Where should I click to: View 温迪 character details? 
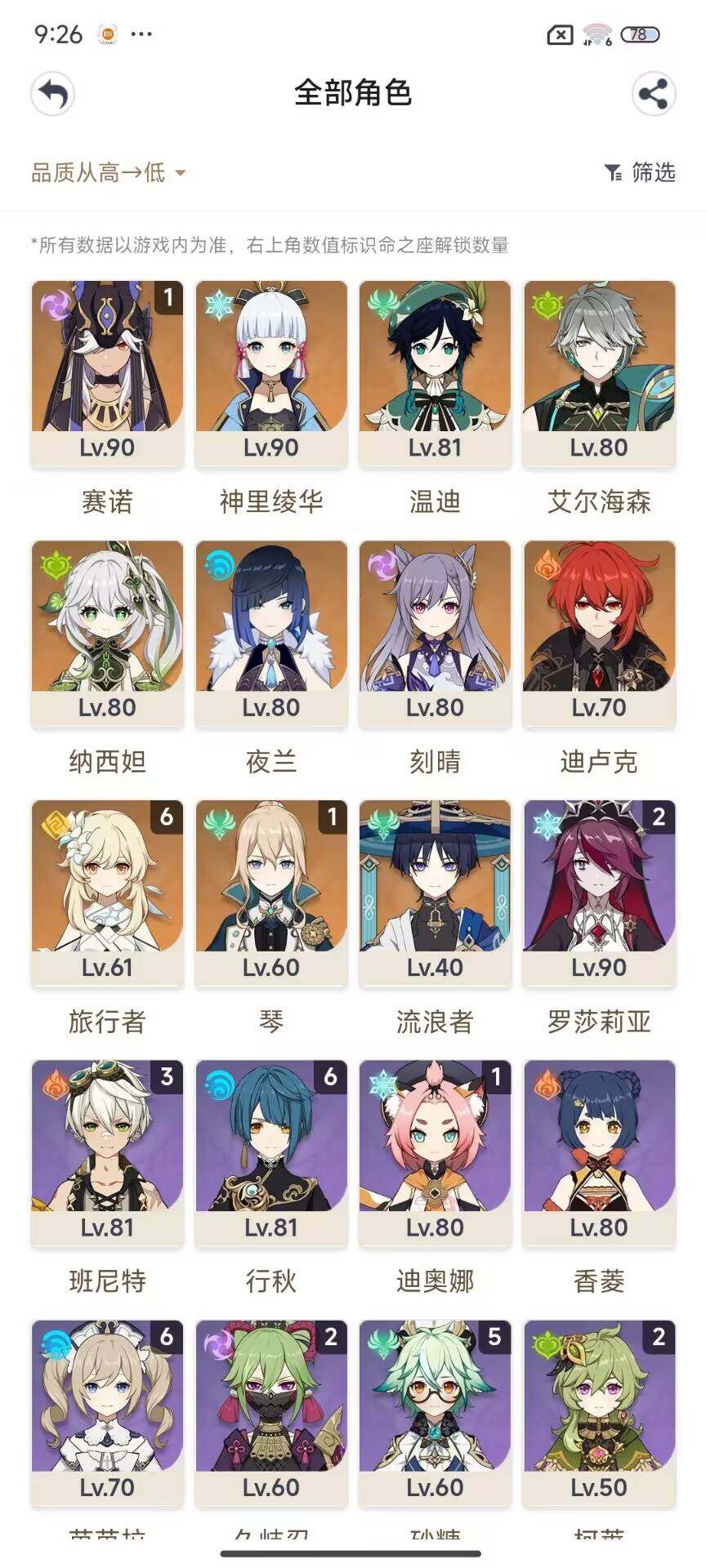click(435, 374)
